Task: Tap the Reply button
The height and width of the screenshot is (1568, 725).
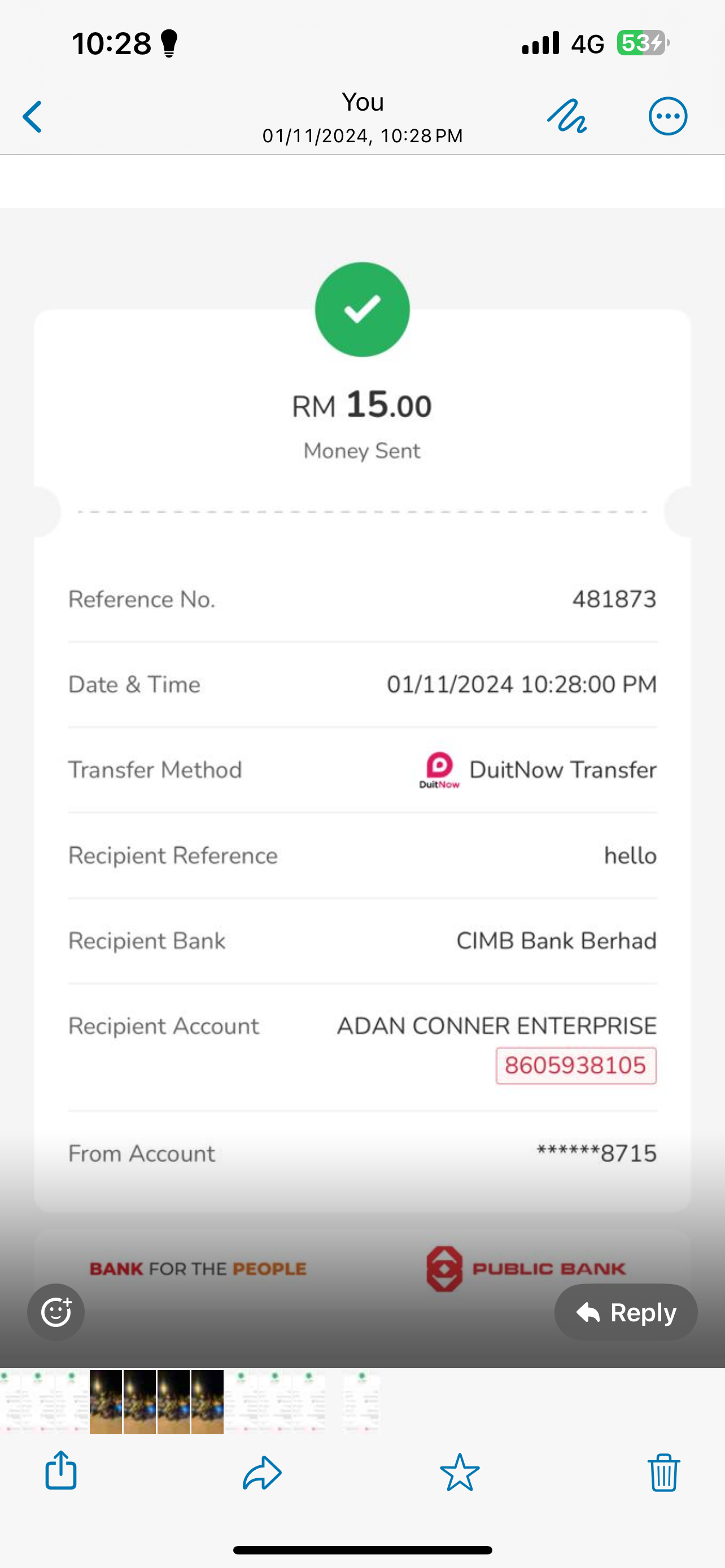Action: point(626,1312)
